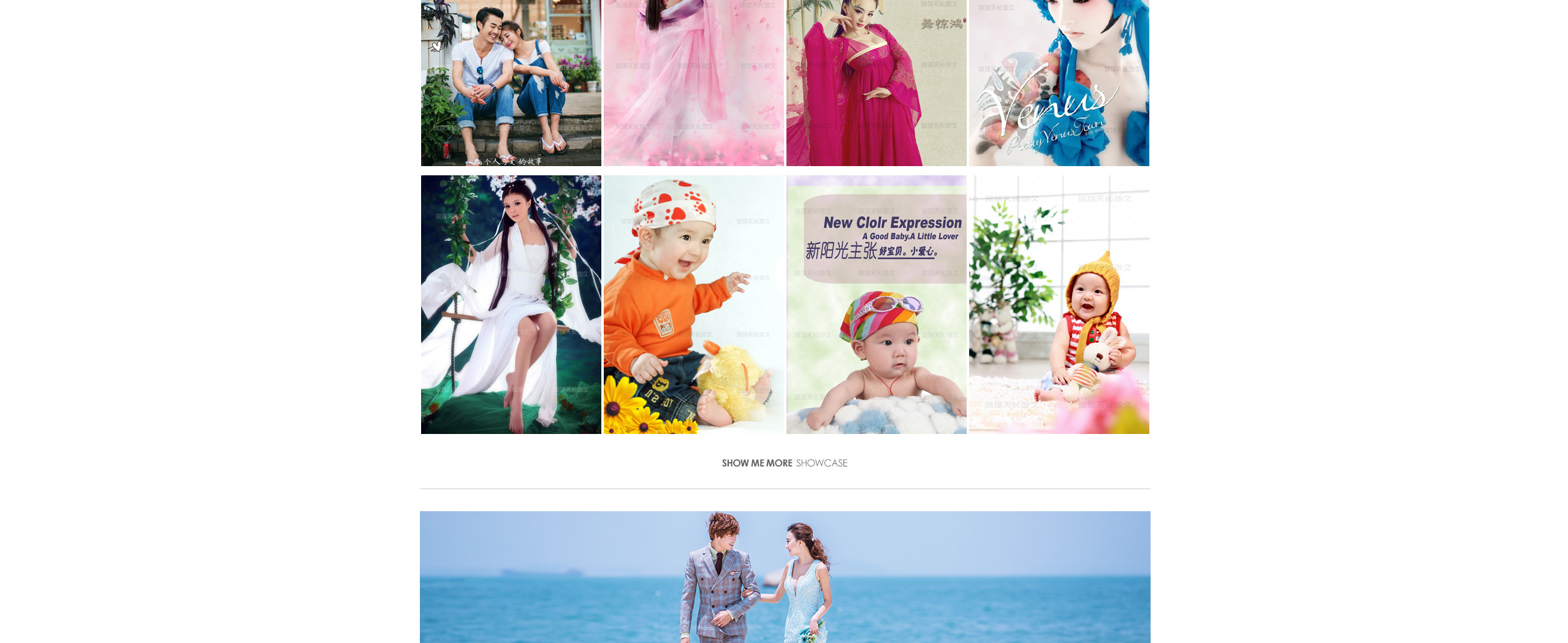1568x643 pixels.
Task: Open the Venus blue hair photo
Action: point(1059,83)
